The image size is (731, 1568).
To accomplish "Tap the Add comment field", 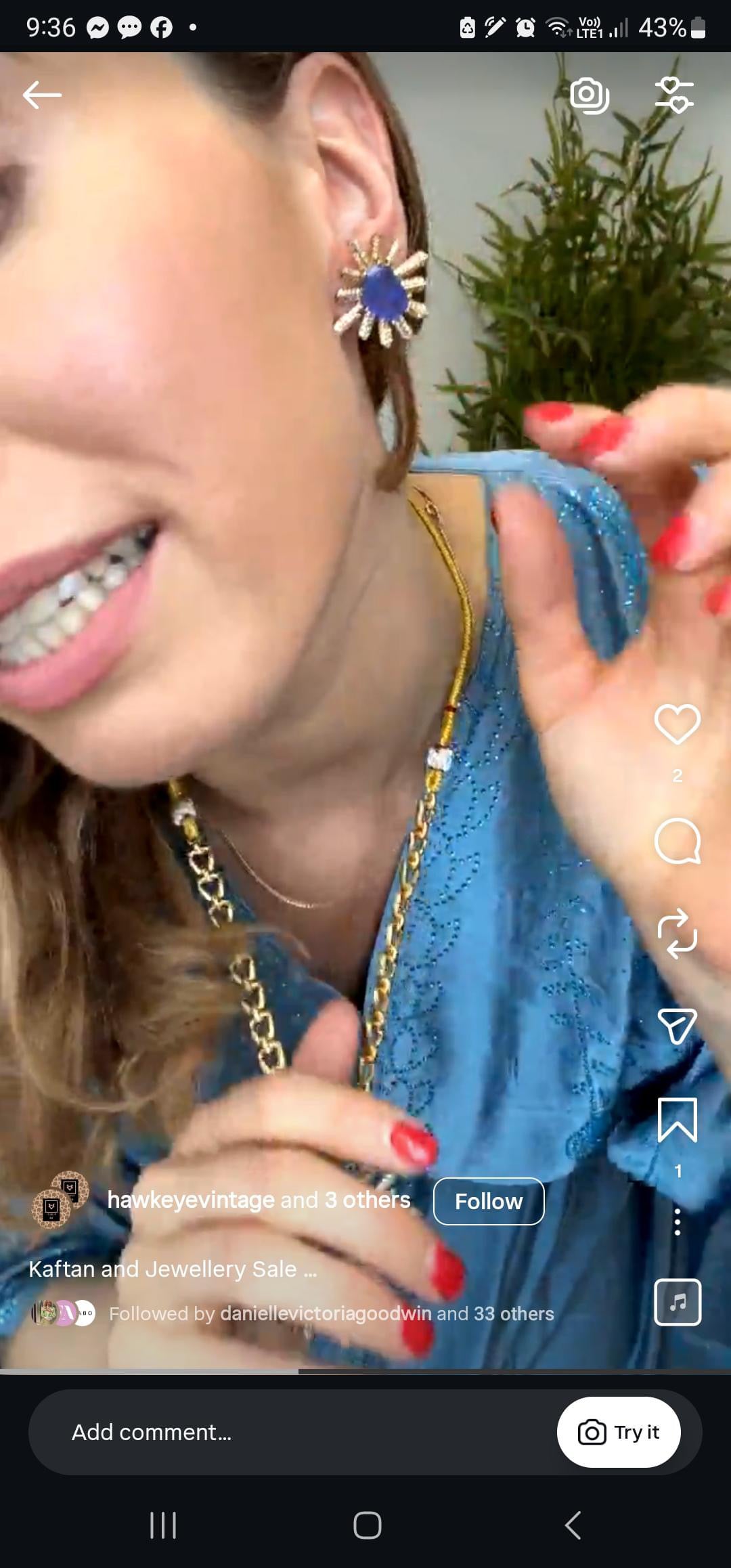I will (271, 1432).
